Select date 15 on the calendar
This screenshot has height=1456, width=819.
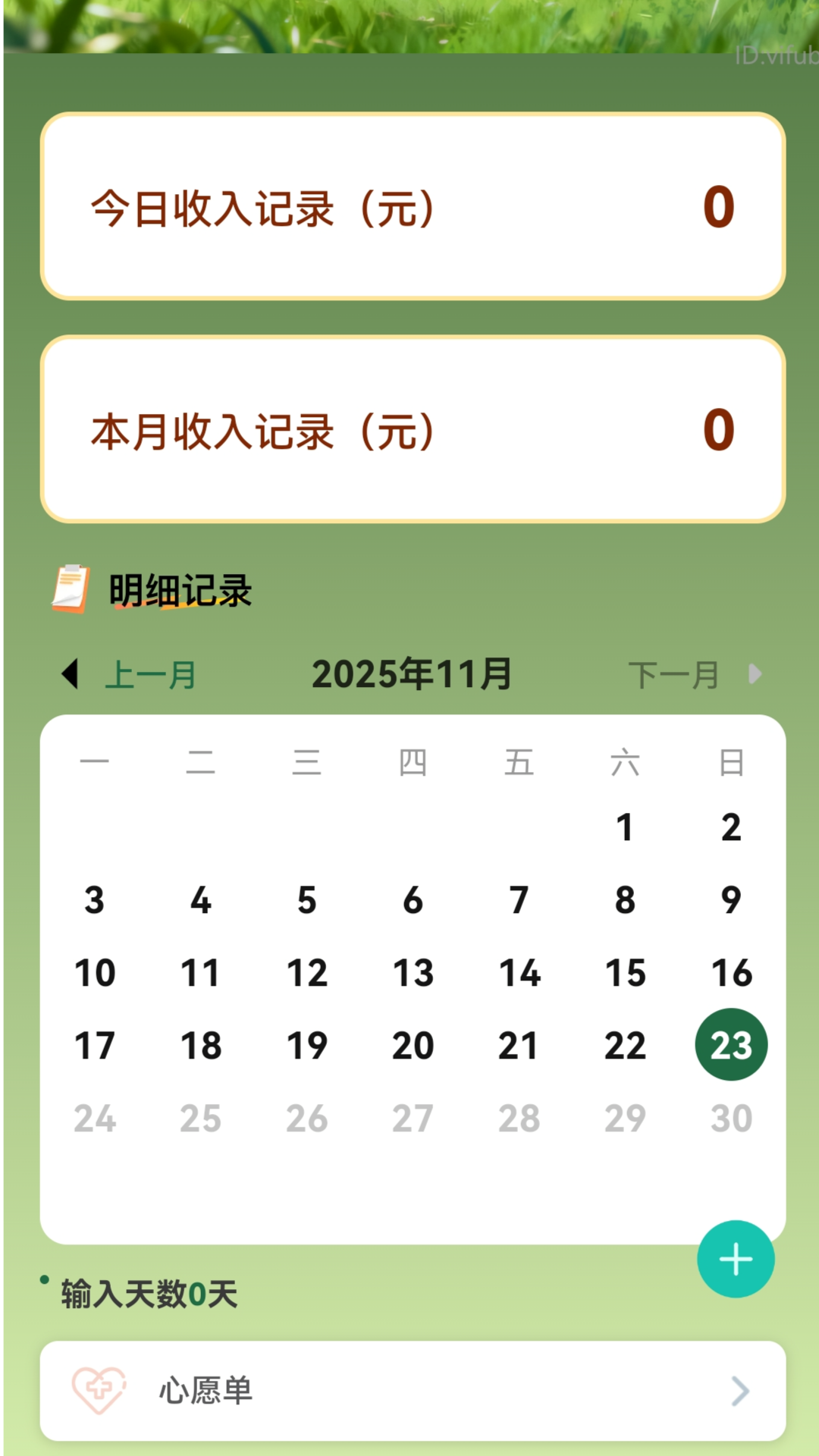click(624, 973)
